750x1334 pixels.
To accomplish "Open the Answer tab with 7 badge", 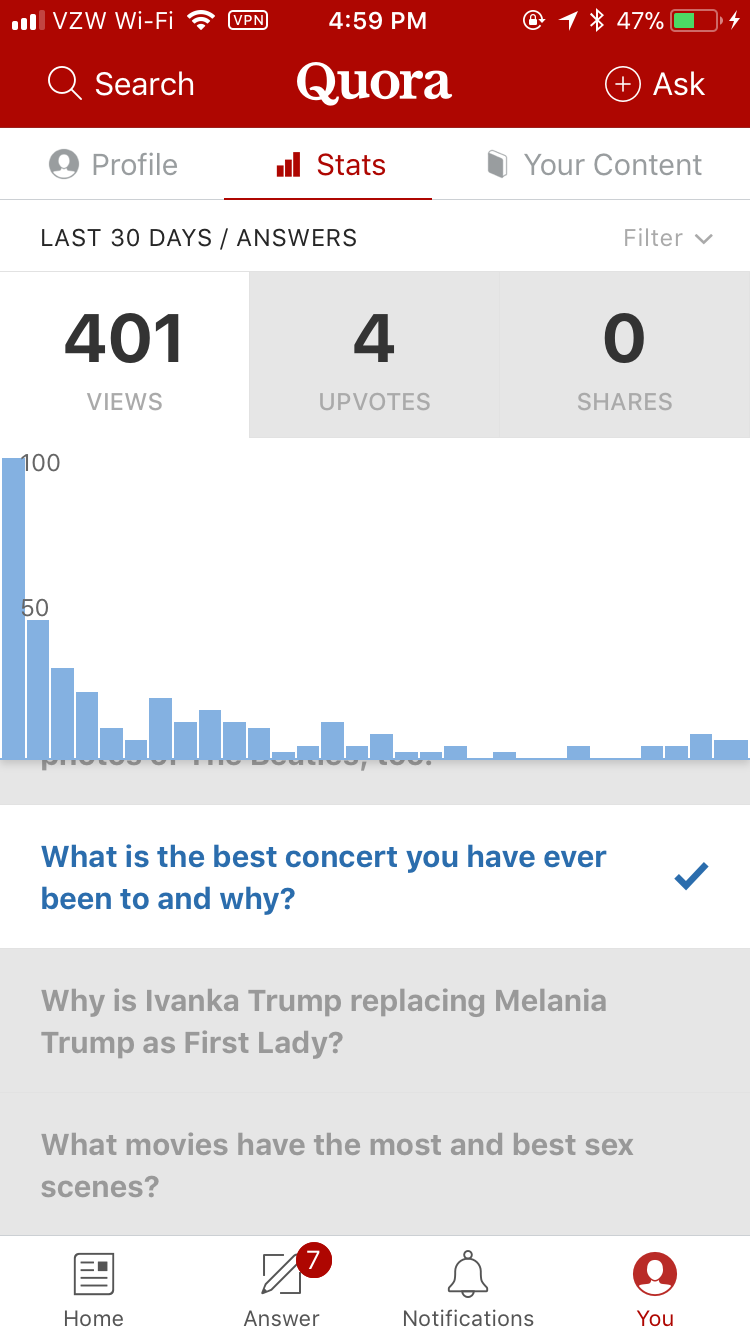I will [x=282, y=1288].
